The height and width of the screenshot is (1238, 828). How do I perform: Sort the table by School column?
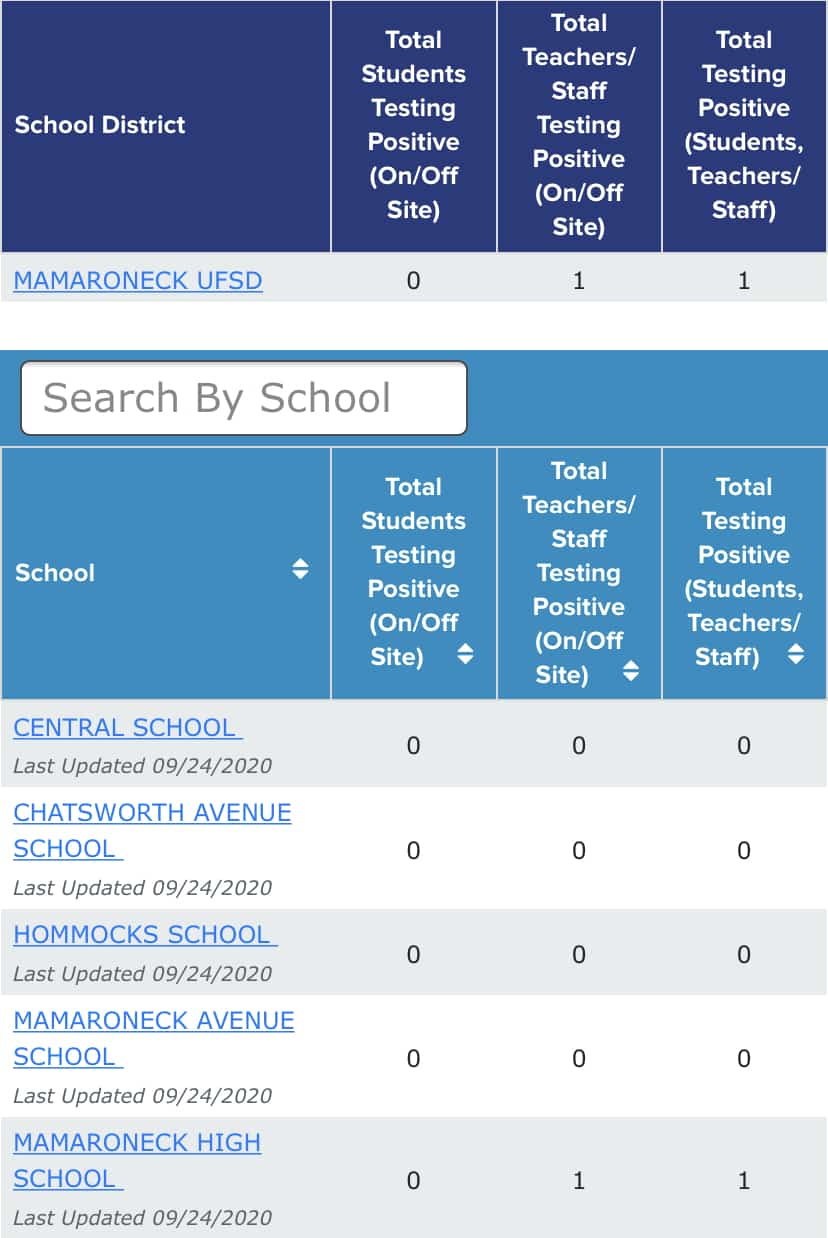pyautogui.click(x=300, y=570)
